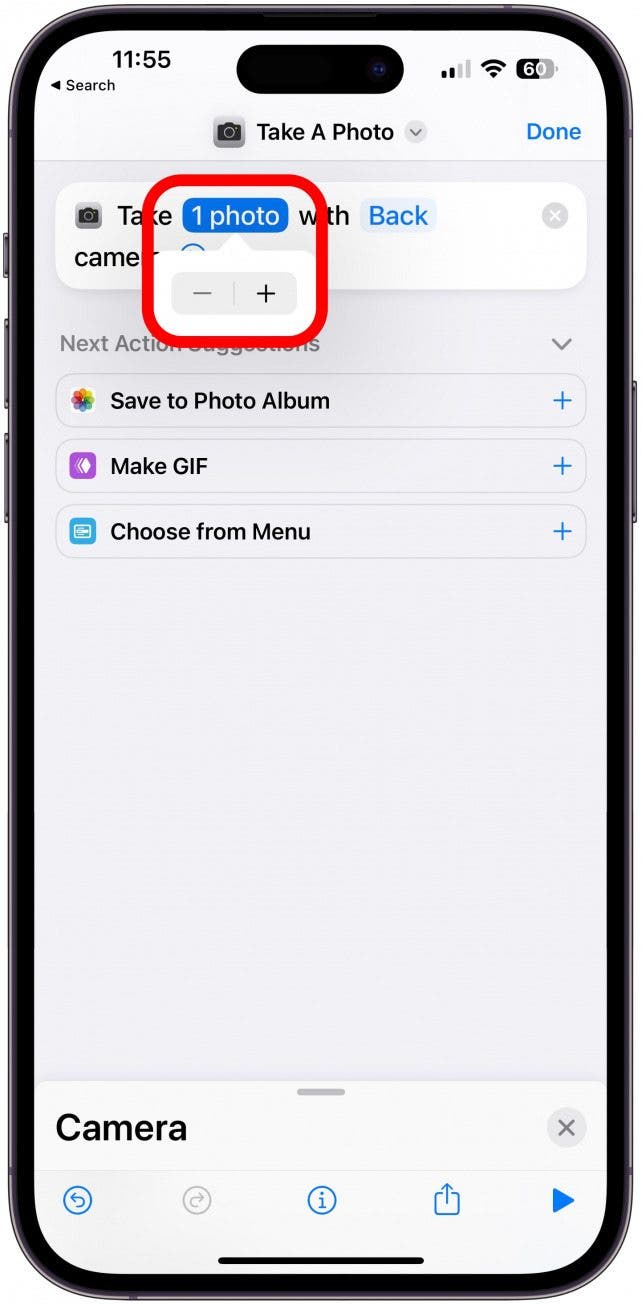Share this shortcut

pos(446,1200)
